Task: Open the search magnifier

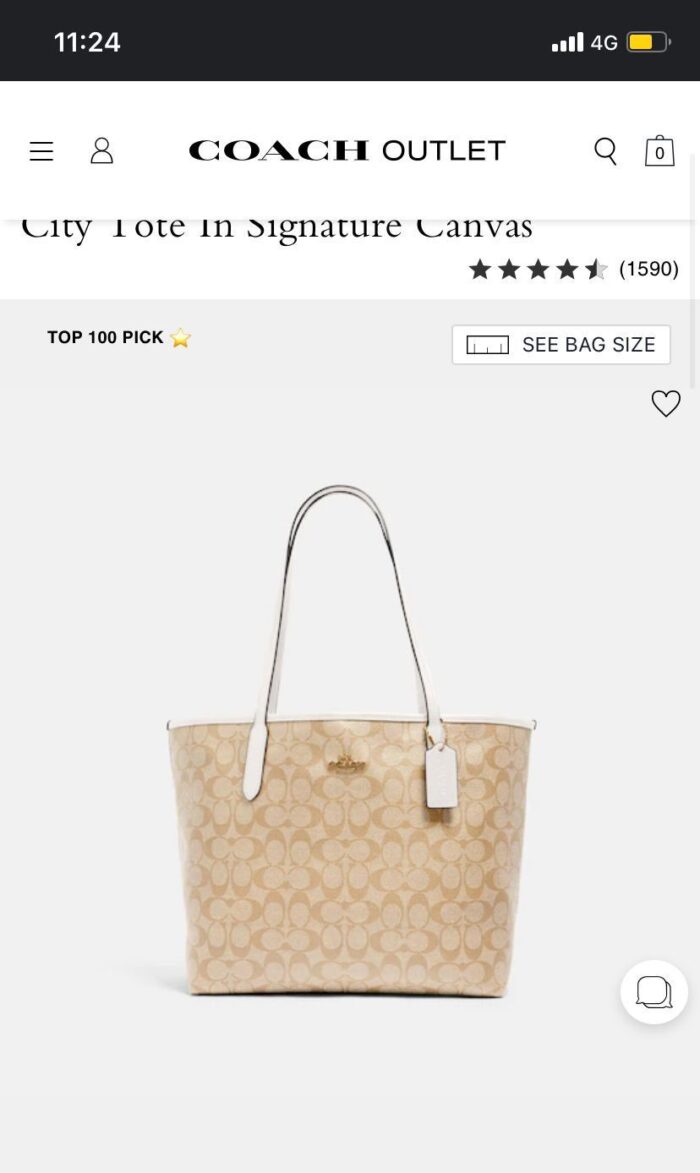Action: 605,151
